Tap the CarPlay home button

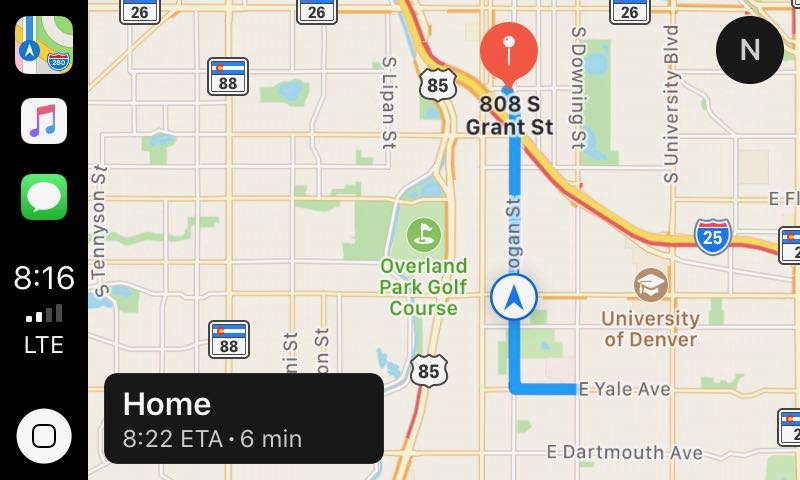tap(44, 436)
